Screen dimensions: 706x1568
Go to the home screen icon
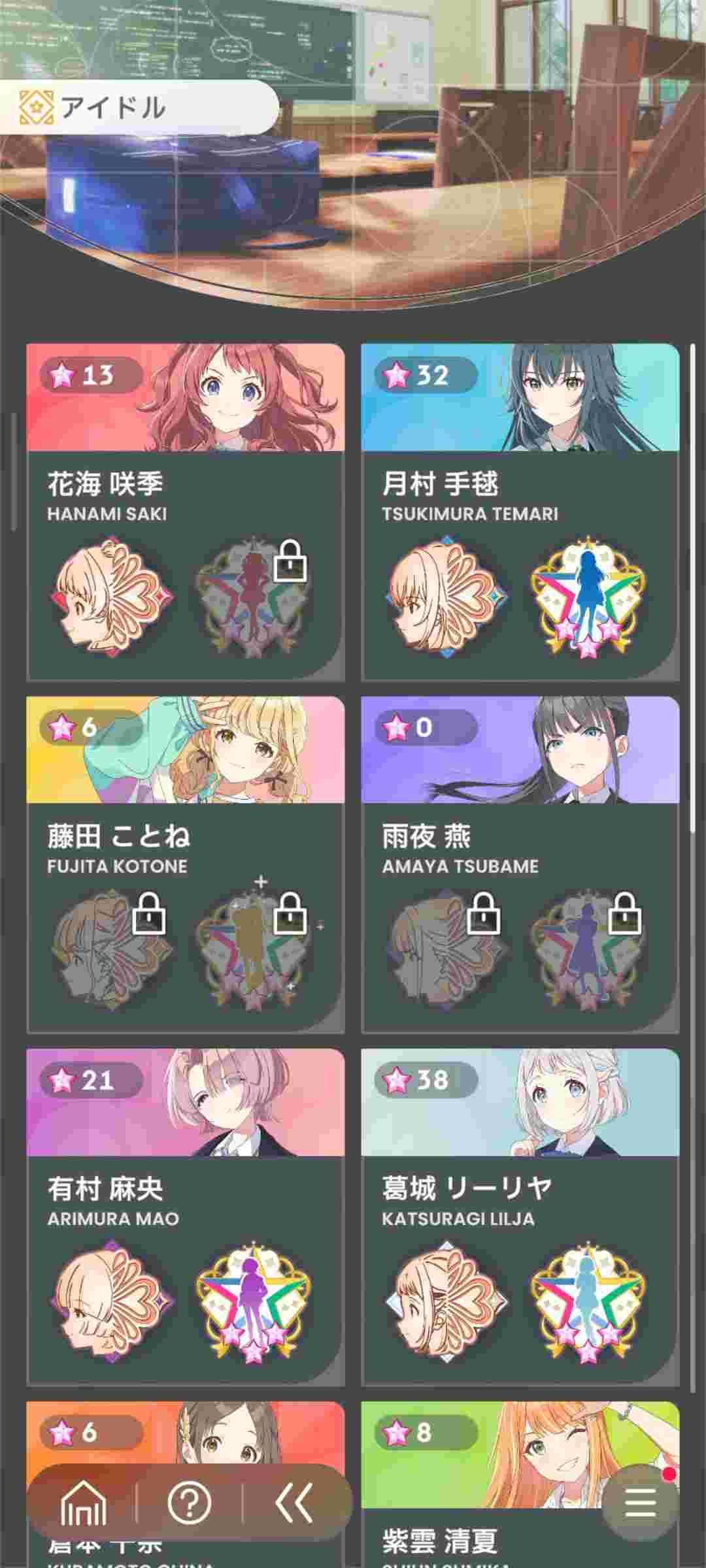[83, 1503]
